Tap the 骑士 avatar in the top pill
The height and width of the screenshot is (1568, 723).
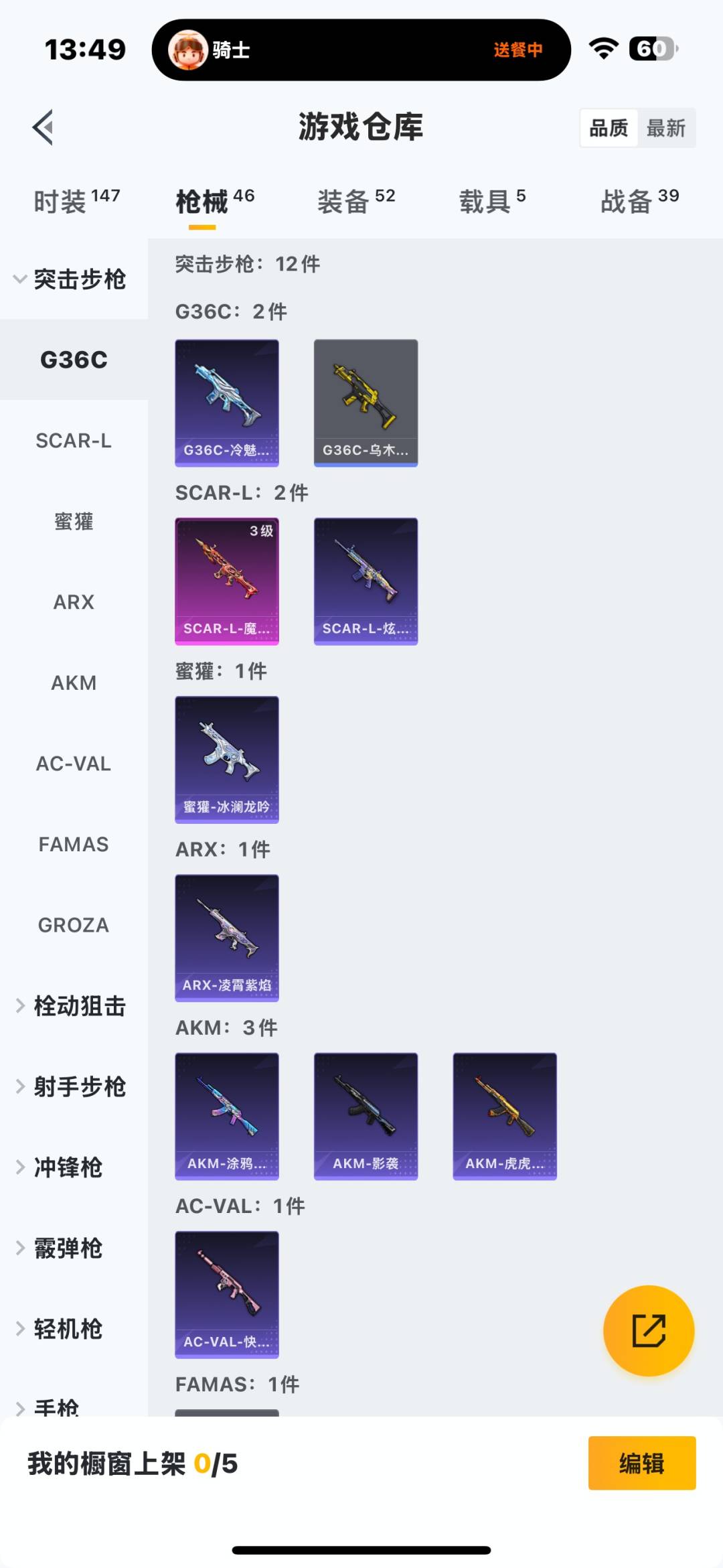pyautogui.click(x=187, y=50)
